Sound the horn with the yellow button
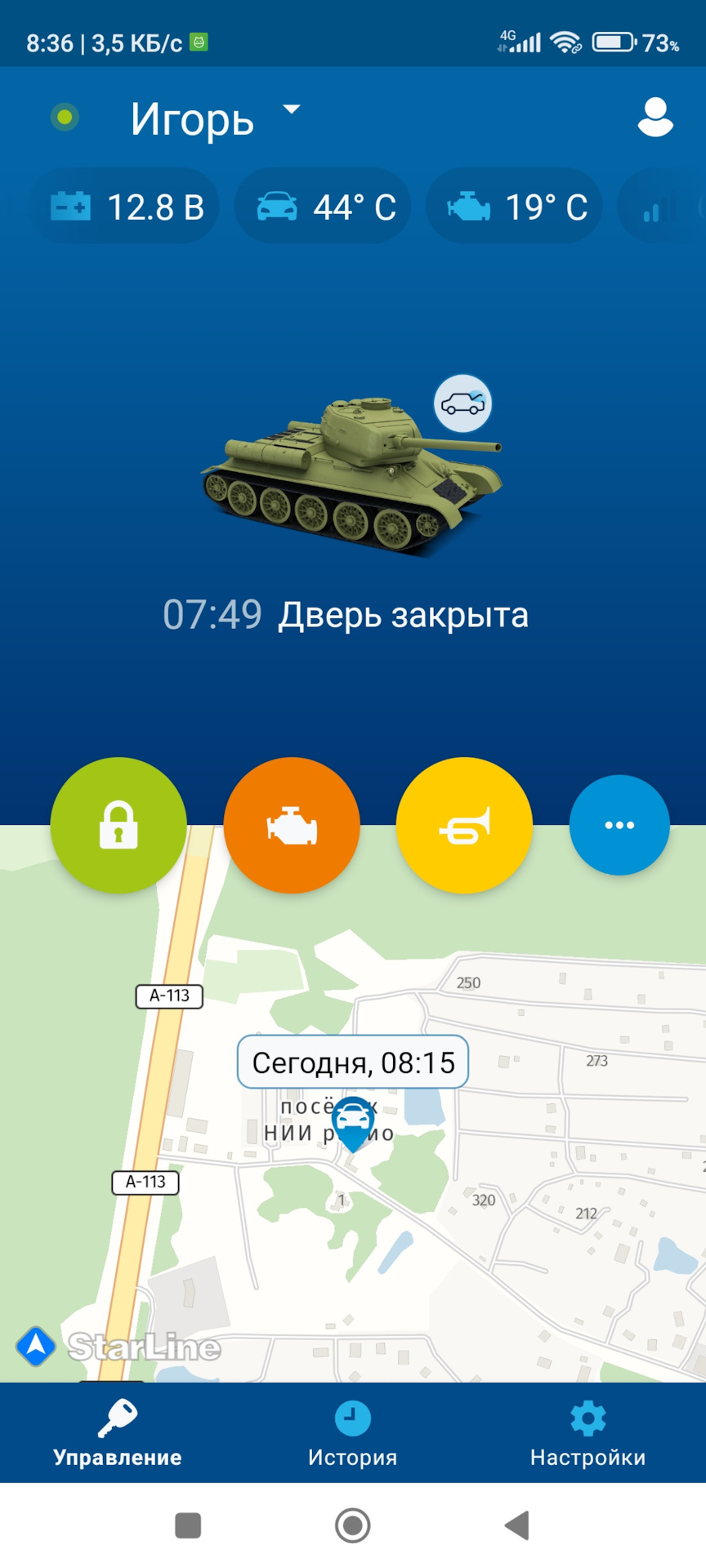The height and width of the screenshot is (1568, 706). [464, 825]
